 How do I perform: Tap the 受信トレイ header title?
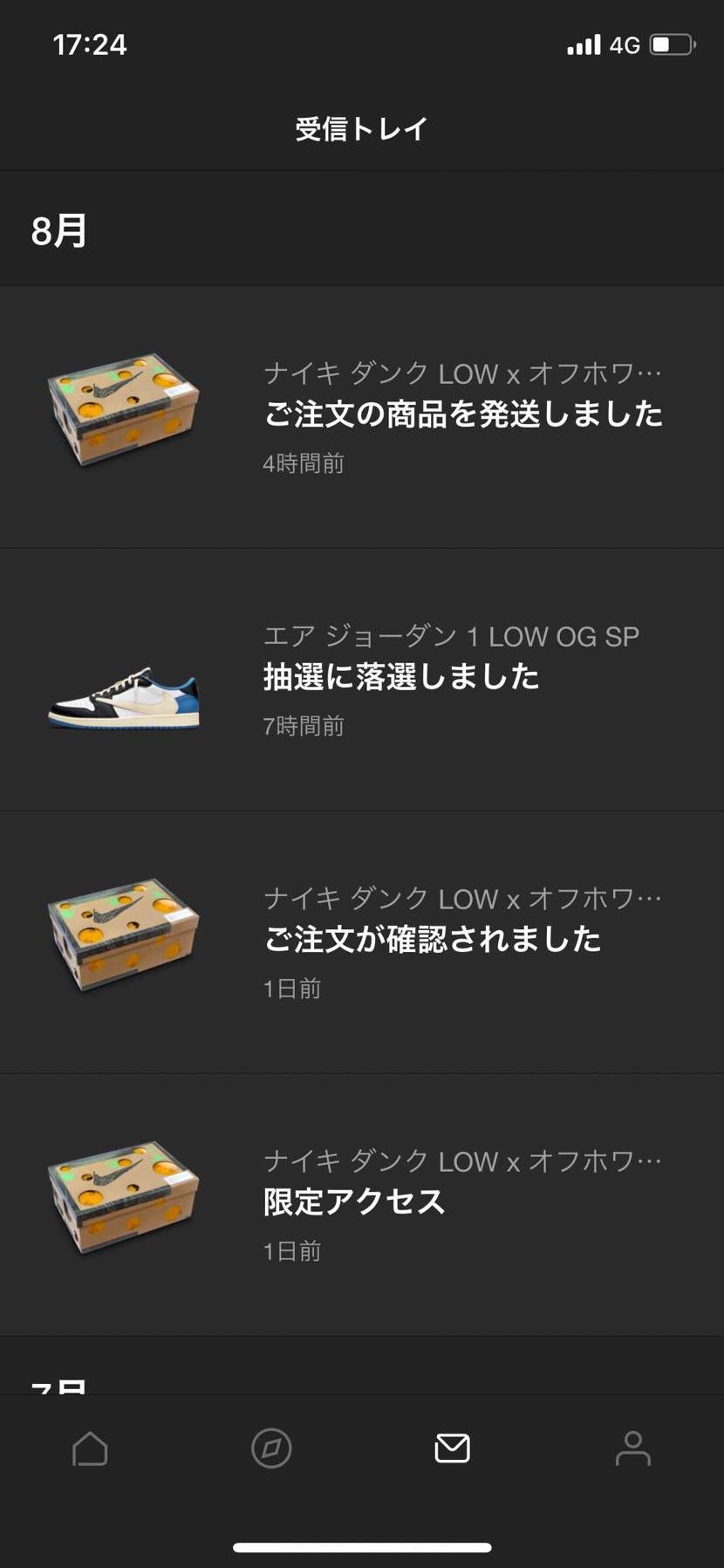[361, 127]
